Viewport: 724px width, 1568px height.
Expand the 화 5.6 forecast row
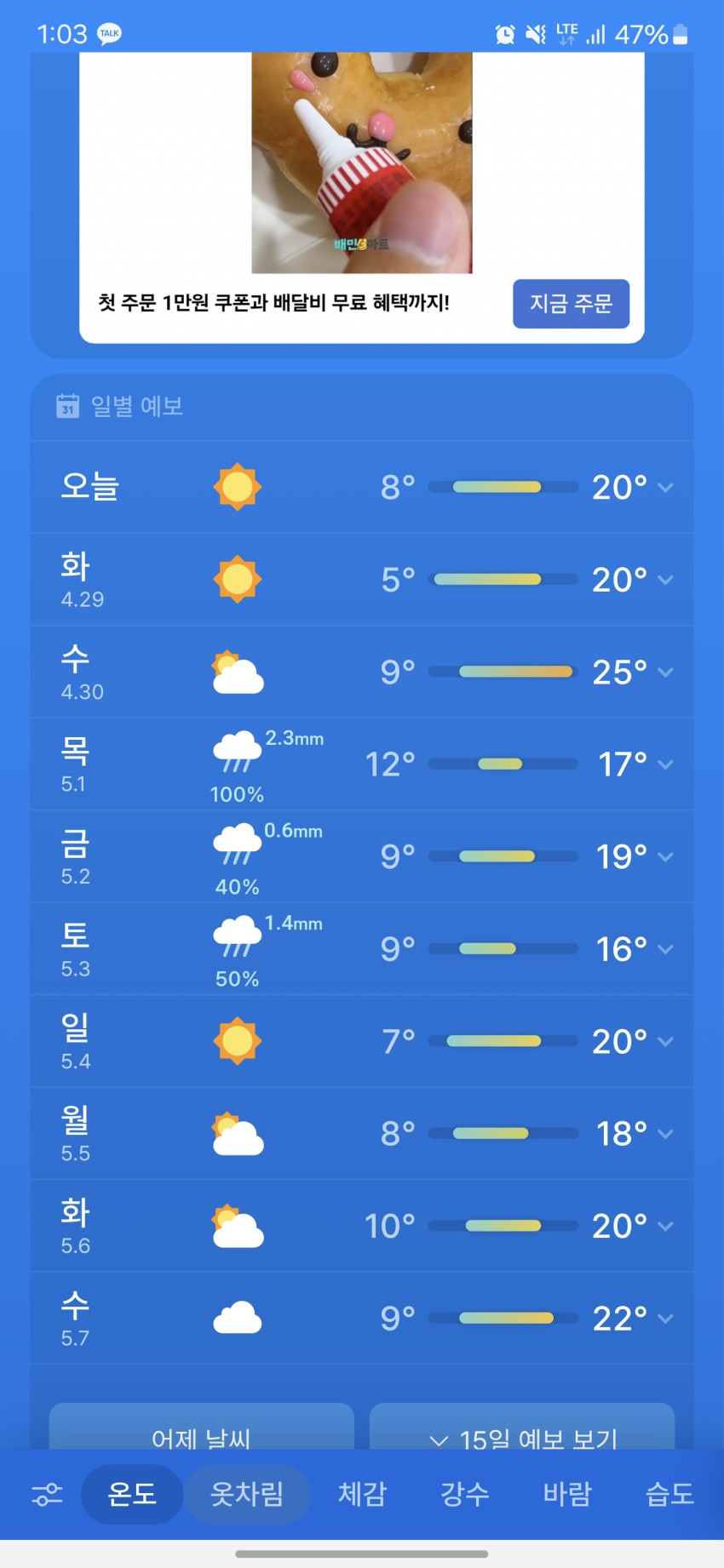665,1226
